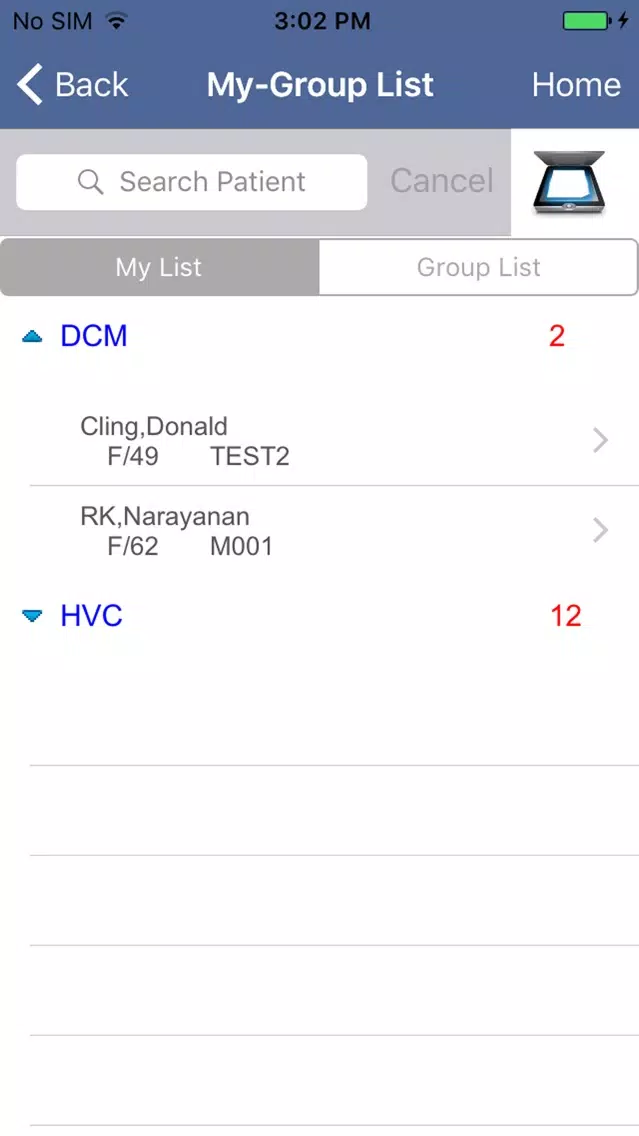Viewport: 639px width, 1136px height.
Task: Tap the Search Patient field
Action: 191,182
